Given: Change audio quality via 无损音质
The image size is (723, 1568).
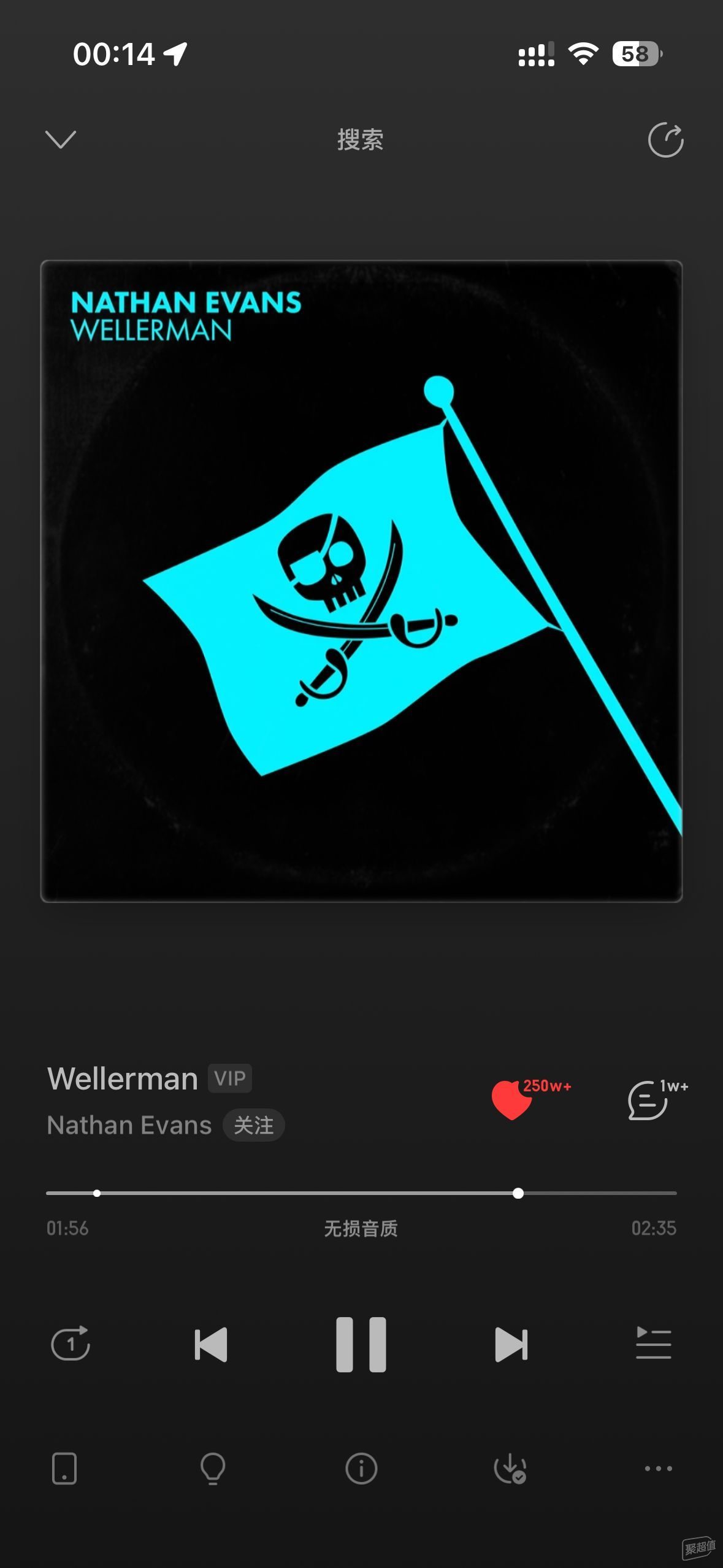Looking at the screenshot, I should point(361,1228).
